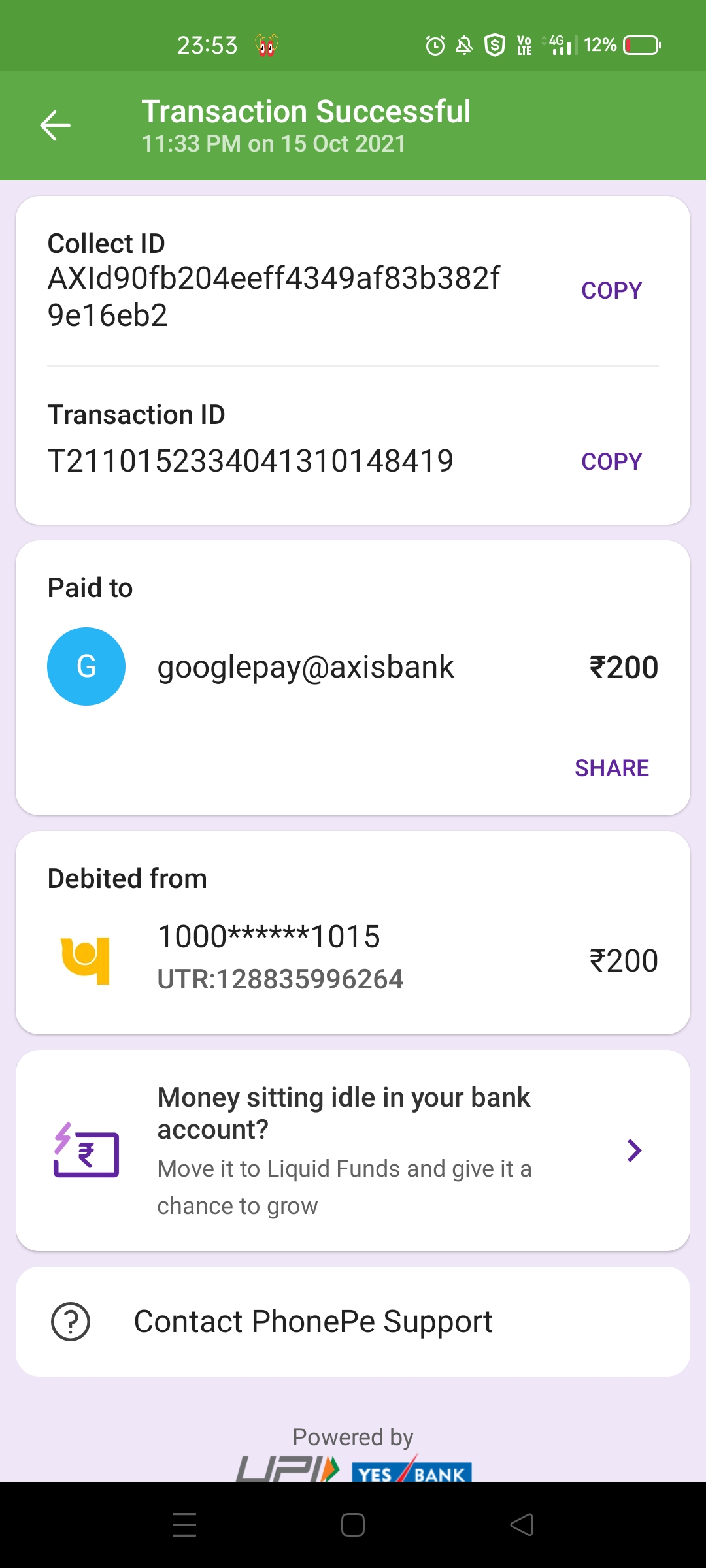Open recent apps from the navigation bar
The image size is (706, 1568).
point(184,1525)
